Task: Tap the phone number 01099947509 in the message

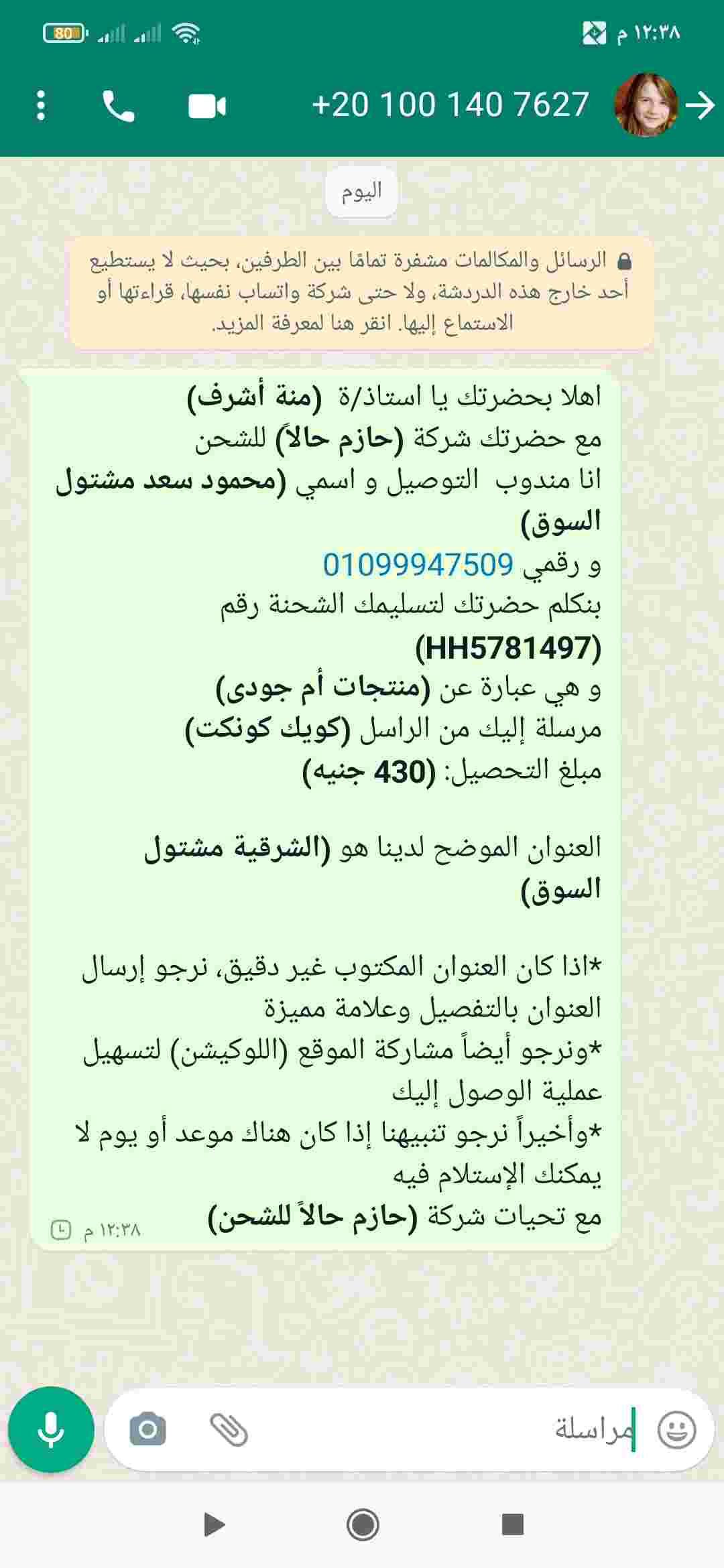Action: (418, 565)
